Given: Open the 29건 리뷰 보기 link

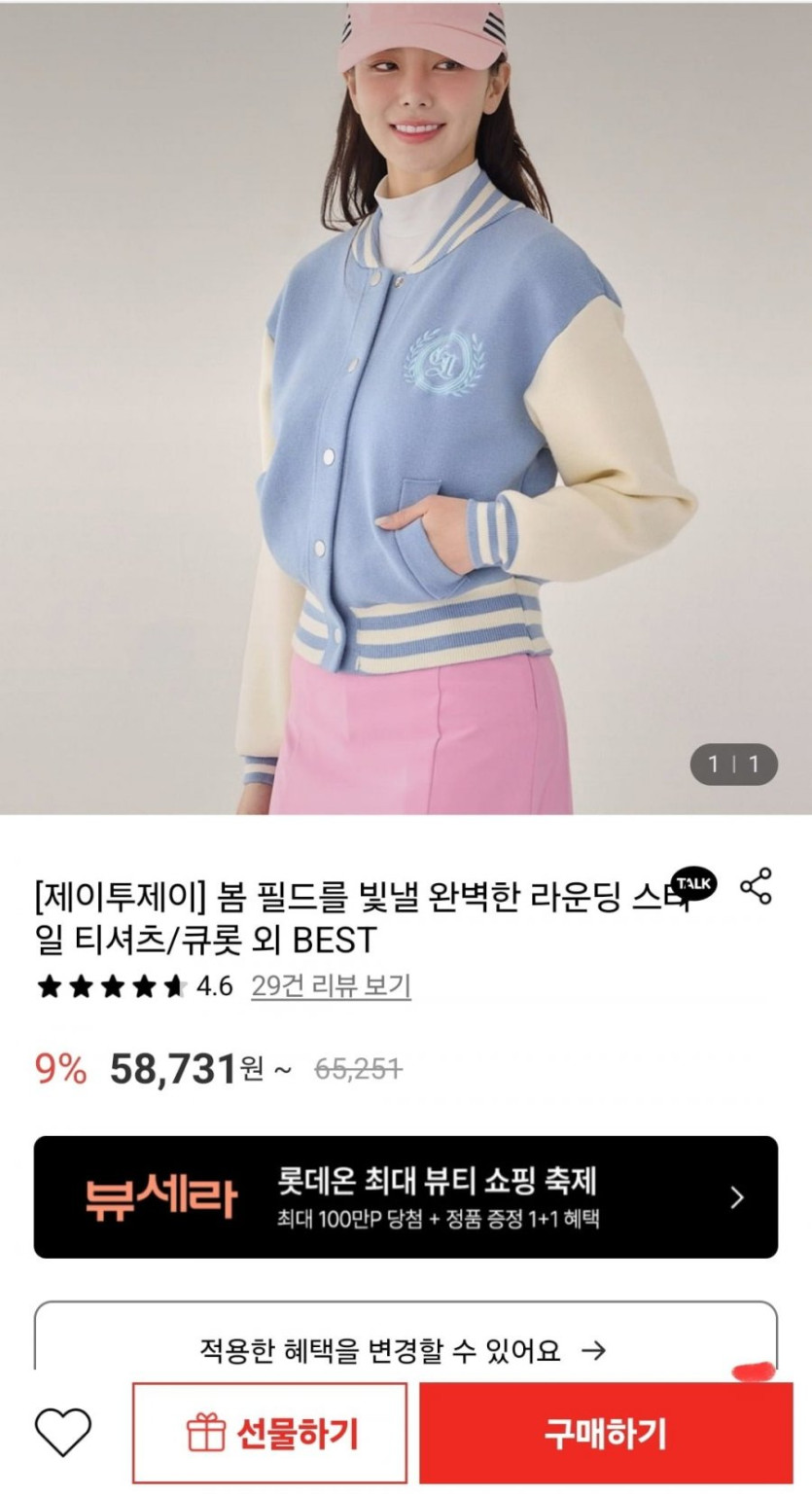Looking at the screenshot, I should [331, 986].
